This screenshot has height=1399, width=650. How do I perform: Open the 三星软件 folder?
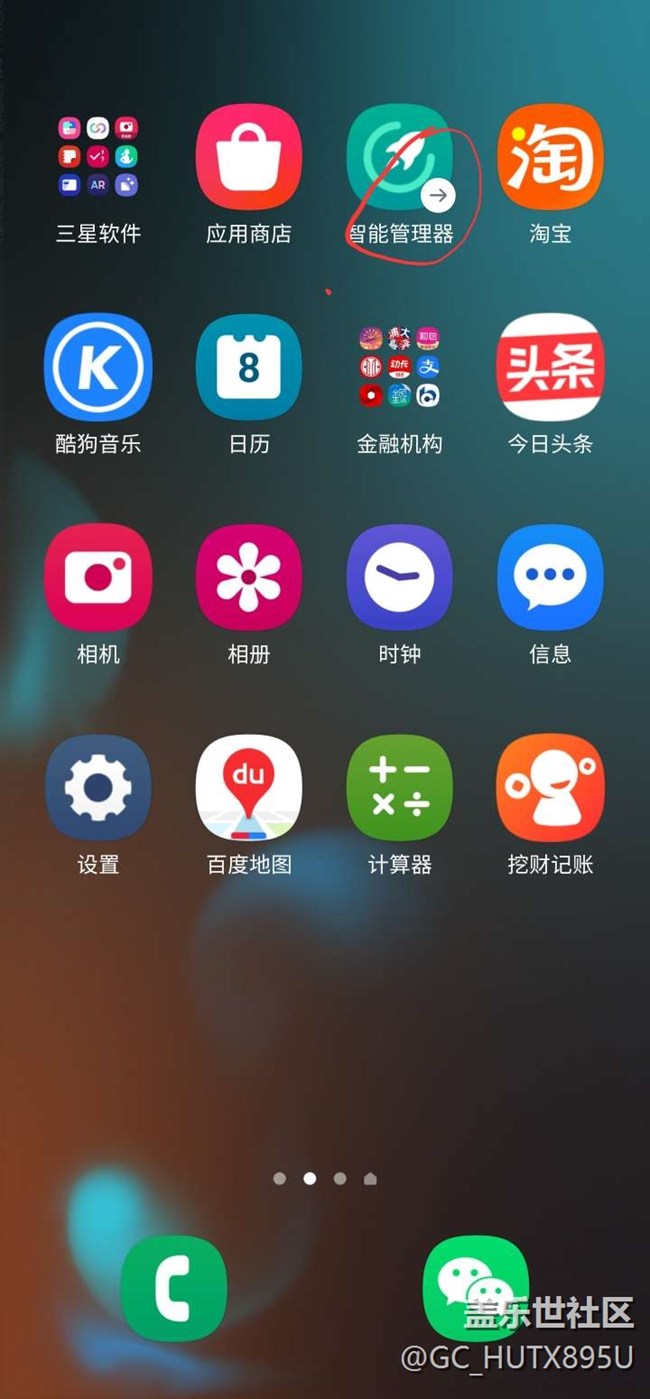(x=98, y=157)
